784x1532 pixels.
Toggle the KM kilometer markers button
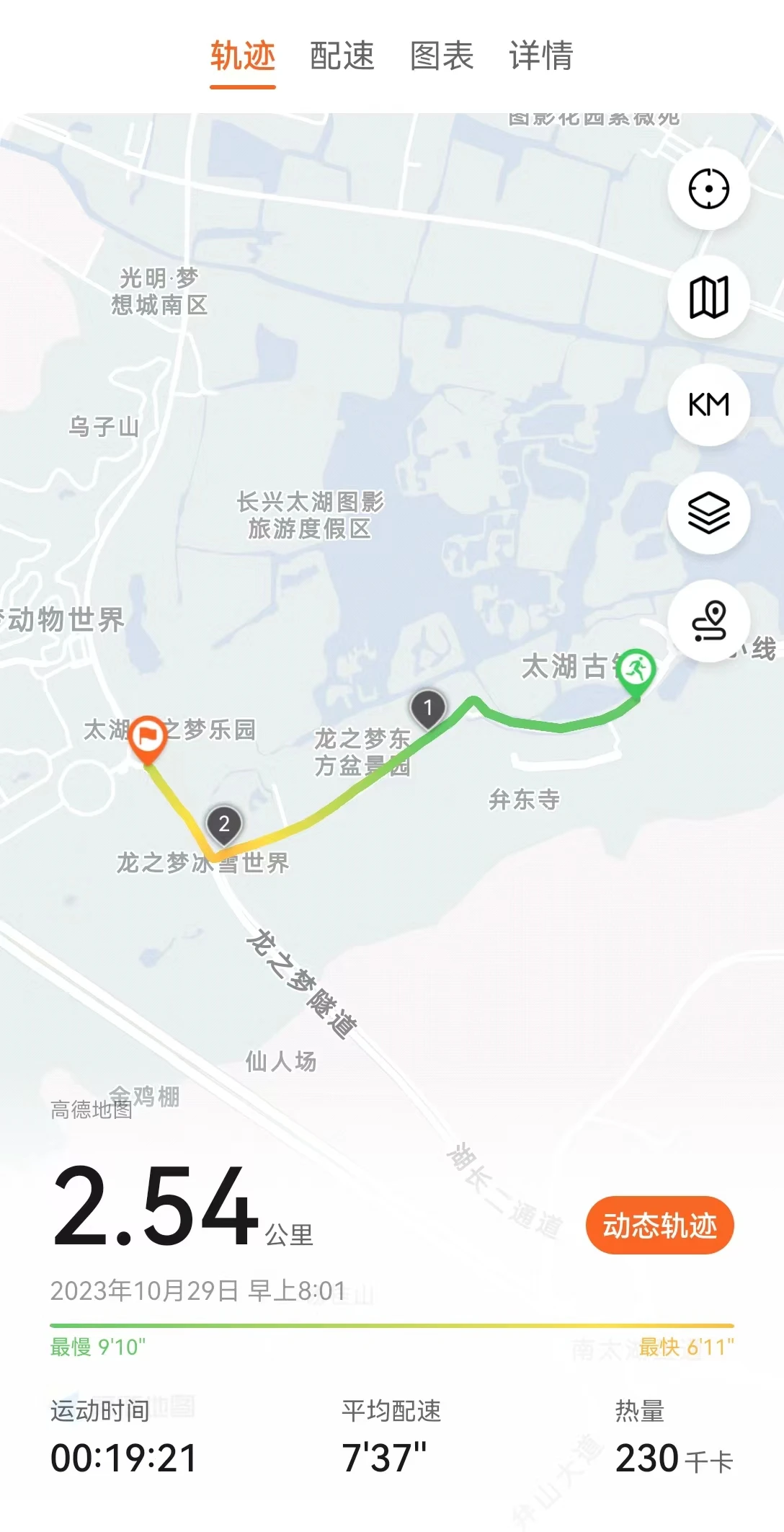pos(709,404)
